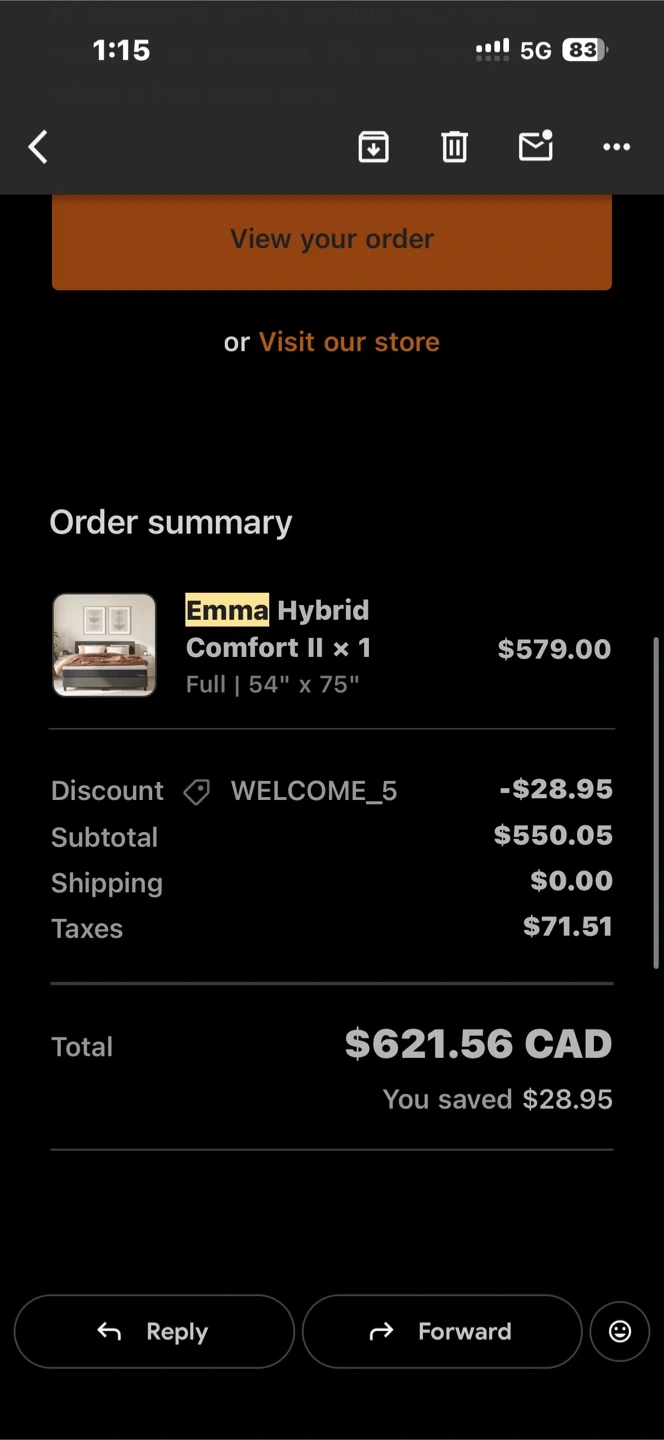This screenshot has height=1440, width=664.
Task: Mark the email as unread
Action: coord(536,147)
